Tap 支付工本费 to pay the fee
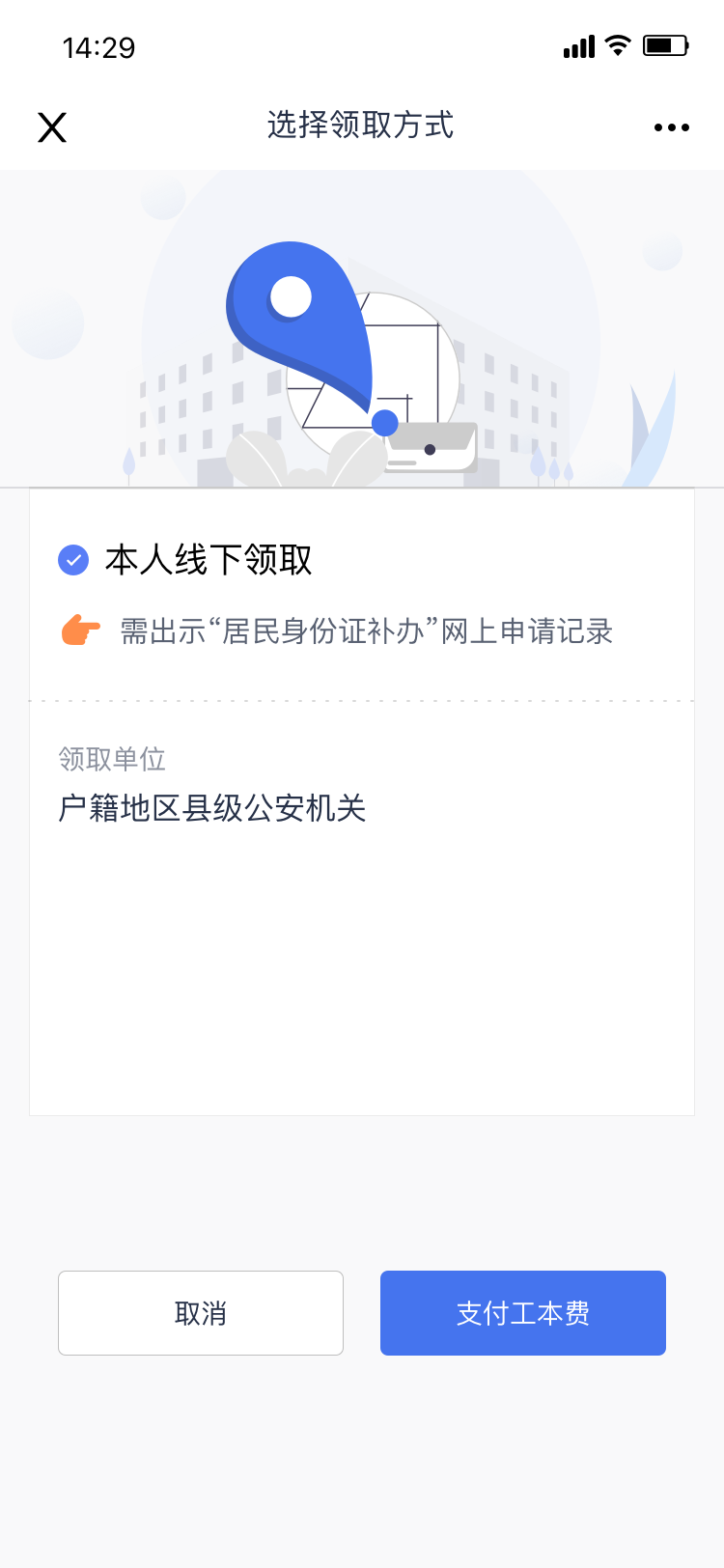The width and height of the screenshot is (724, 1568). click(x=522, y=1312)
